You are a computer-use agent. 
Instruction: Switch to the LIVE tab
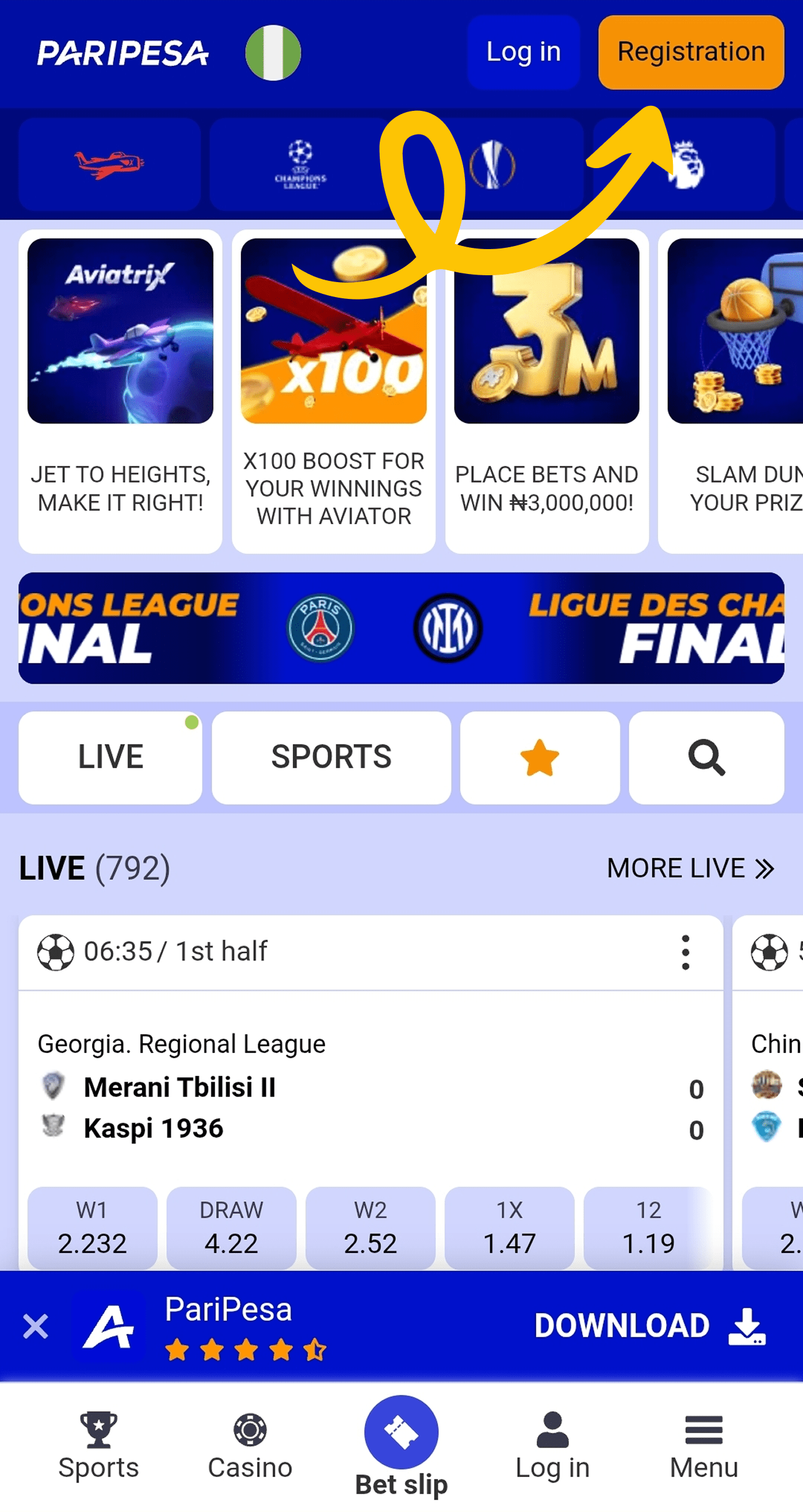coord(110,757)
